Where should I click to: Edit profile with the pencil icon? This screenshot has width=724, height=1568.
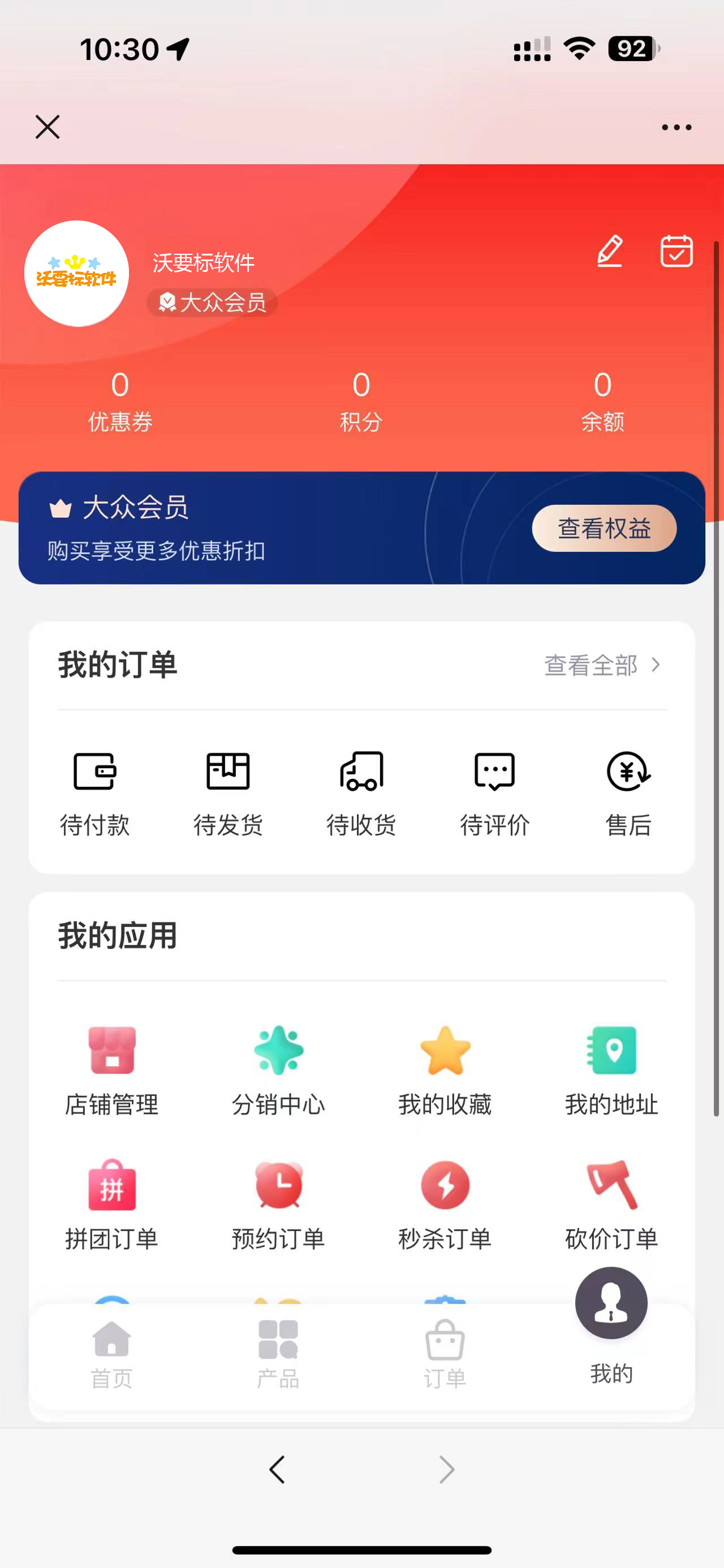[x=610, y=251]
